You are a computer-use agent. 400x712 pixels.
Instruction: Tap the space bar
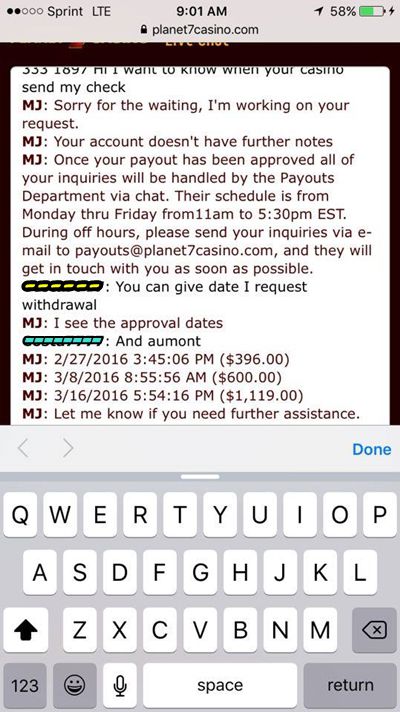coord(220,685)
